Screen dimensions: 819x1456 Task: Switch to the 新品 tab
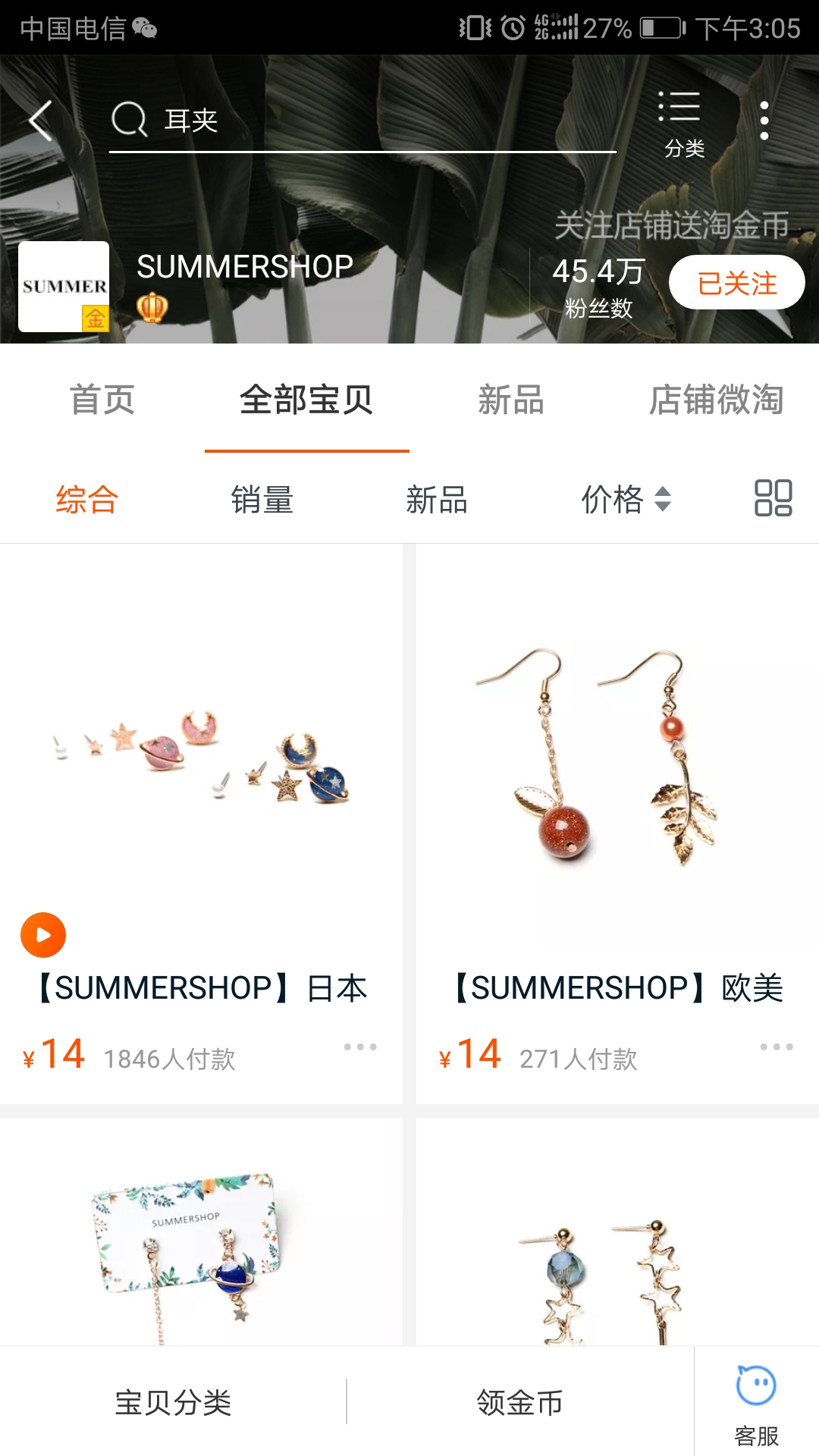510,400
